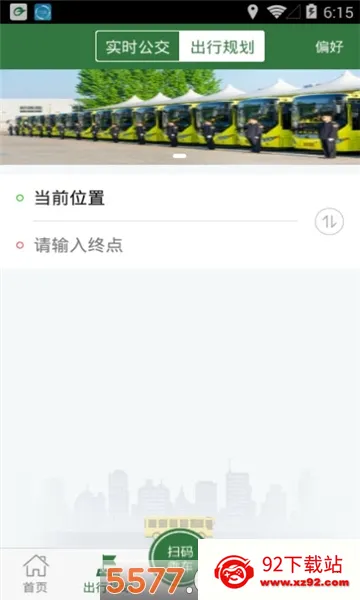This screenshot has height=600, width=360.
Task: Swap start and end points
Action: point(329,221)
